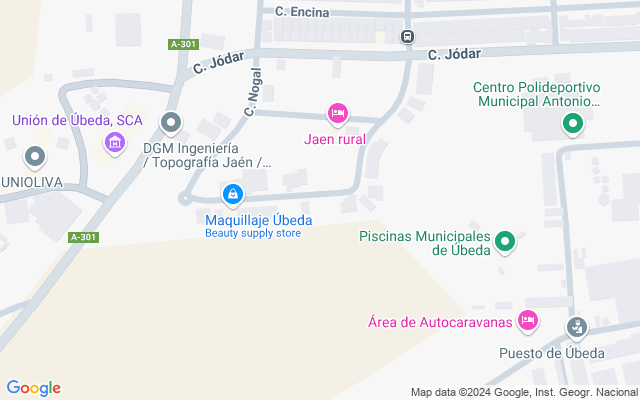Open the Jaen rural lodging pin
Screen dimensions: 640x400
pyautogui.click(x=338, y=115)
